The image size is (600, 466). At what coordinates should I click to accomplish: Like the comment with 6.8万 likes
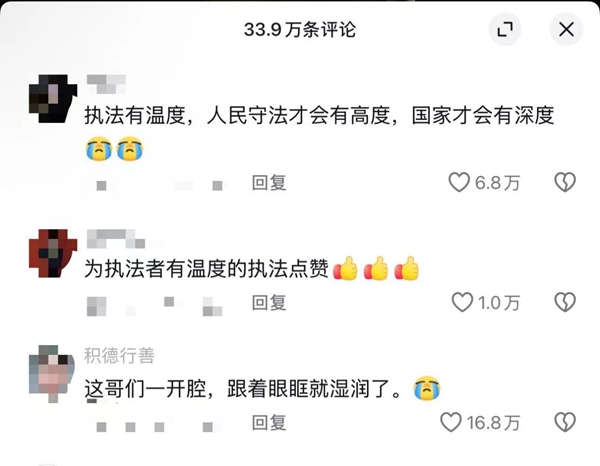tap(459, 183)
